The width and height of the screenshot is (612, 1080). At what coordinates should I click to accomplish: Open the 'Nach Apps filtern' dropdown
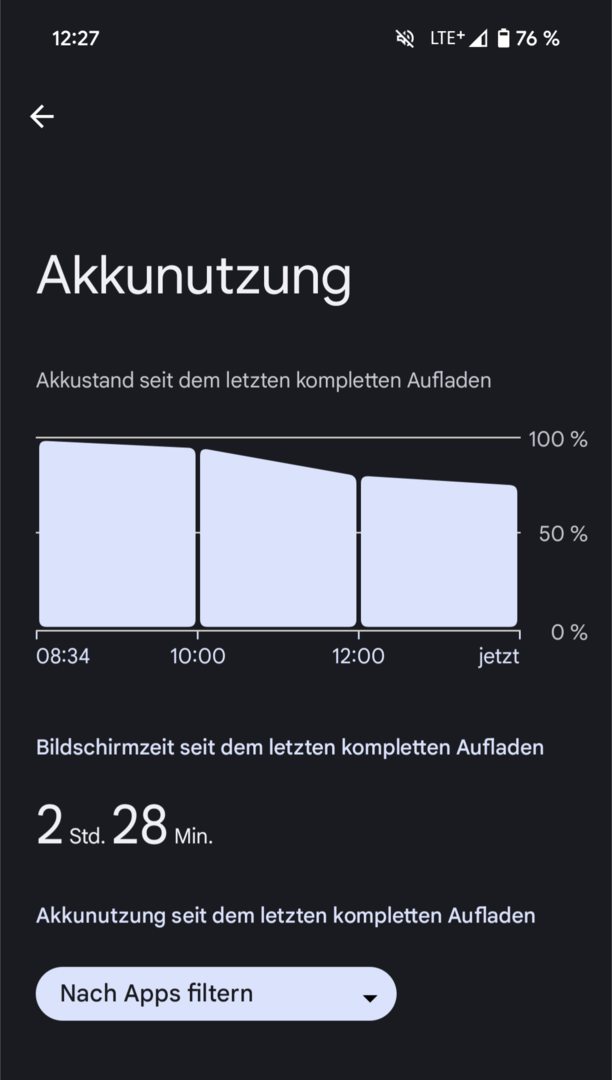point(216,994)
